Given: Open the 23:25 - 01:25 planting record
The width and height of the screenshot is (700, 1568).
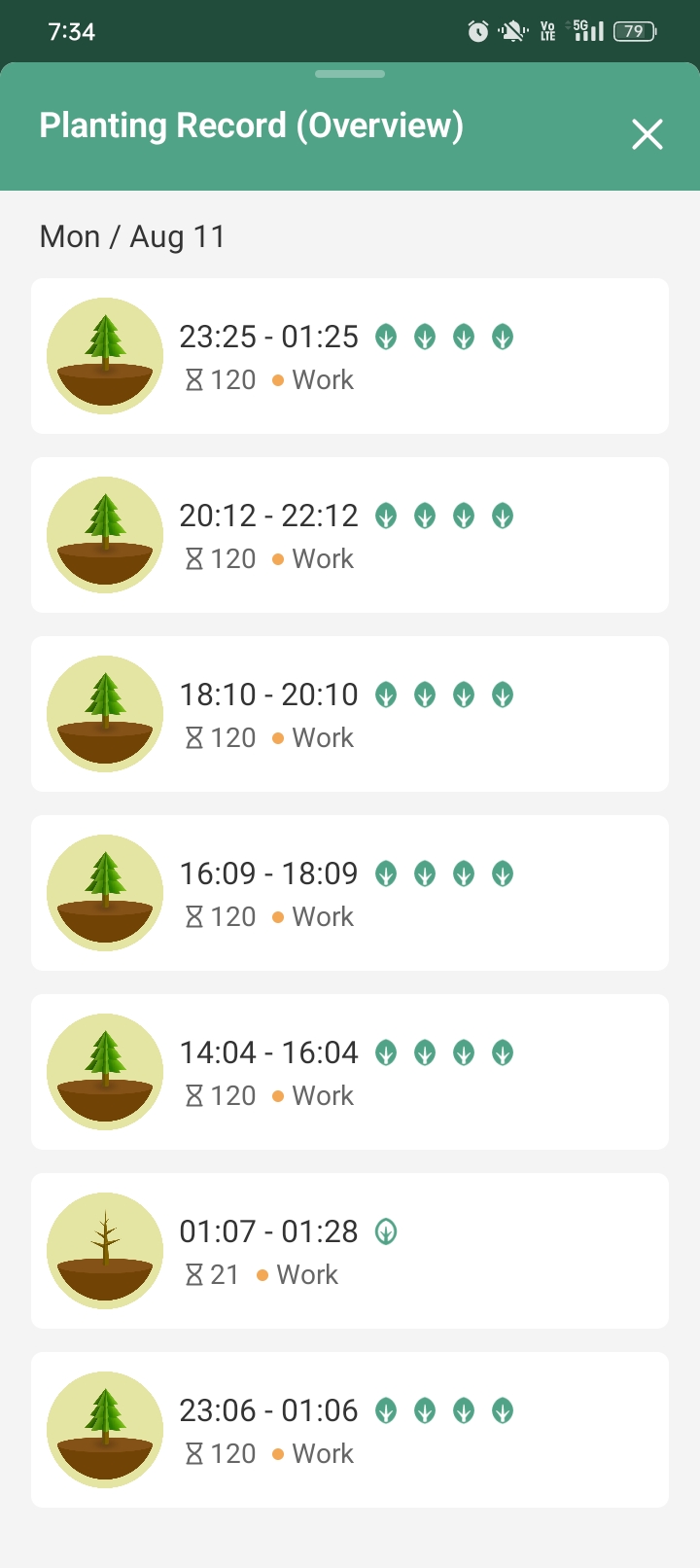Looking at the screenshot, I should click(350, 356).
